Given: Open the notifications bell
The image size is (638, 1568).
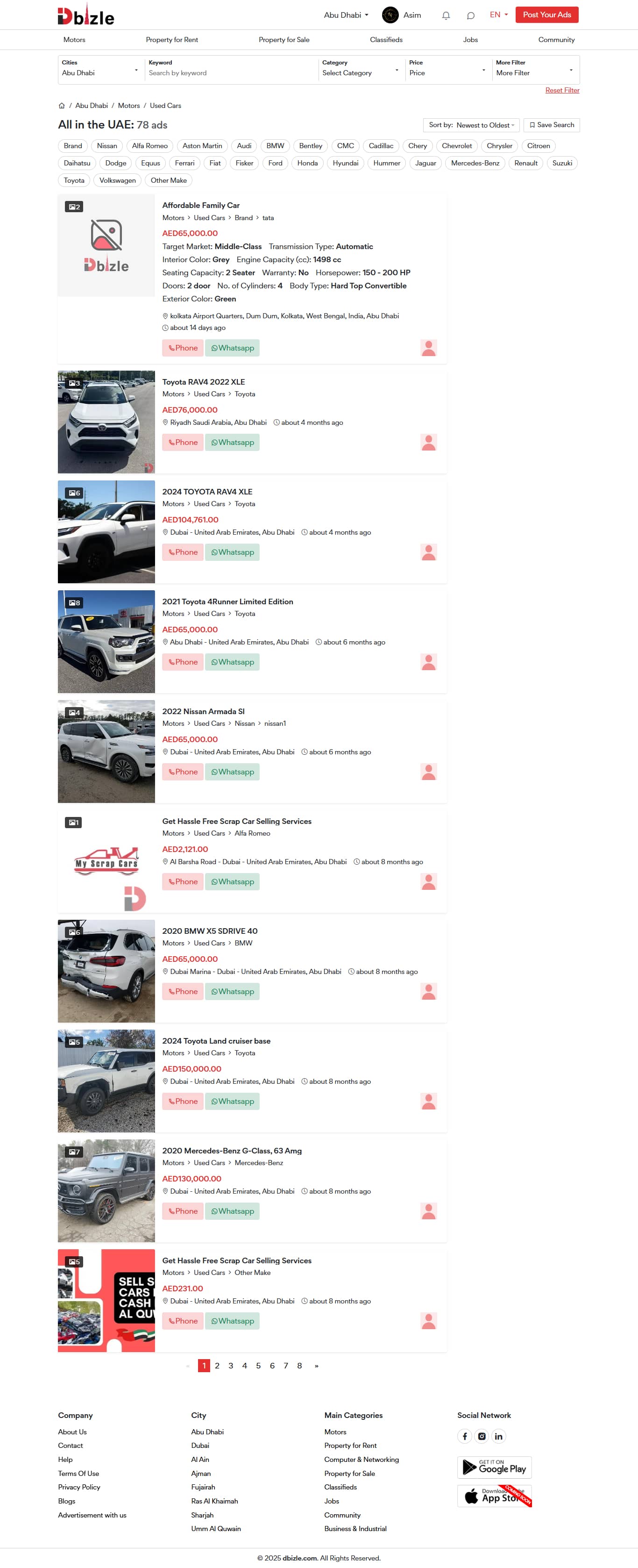Looking at the screenshot, I should [446, 15].
